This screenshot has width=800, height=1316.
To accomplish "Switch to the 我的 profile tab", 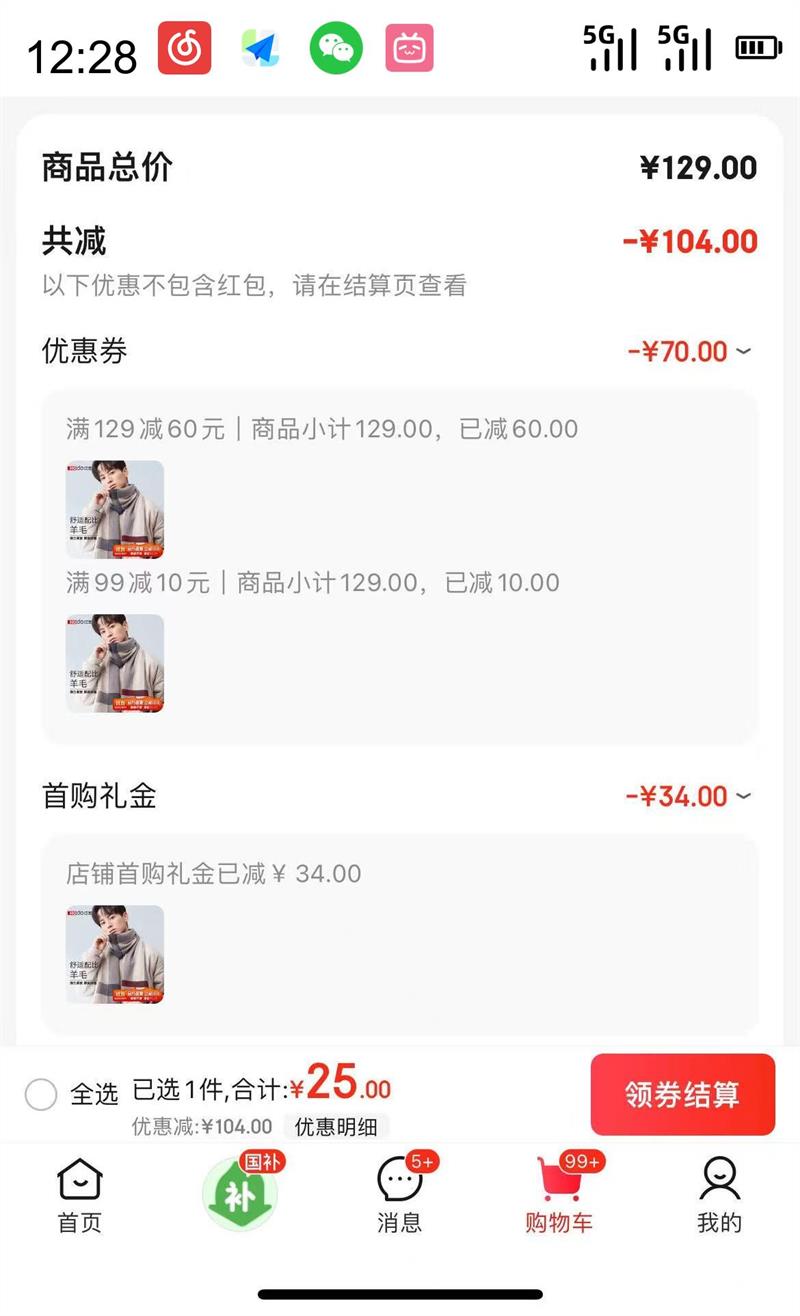I will (x=719, y=1195).
